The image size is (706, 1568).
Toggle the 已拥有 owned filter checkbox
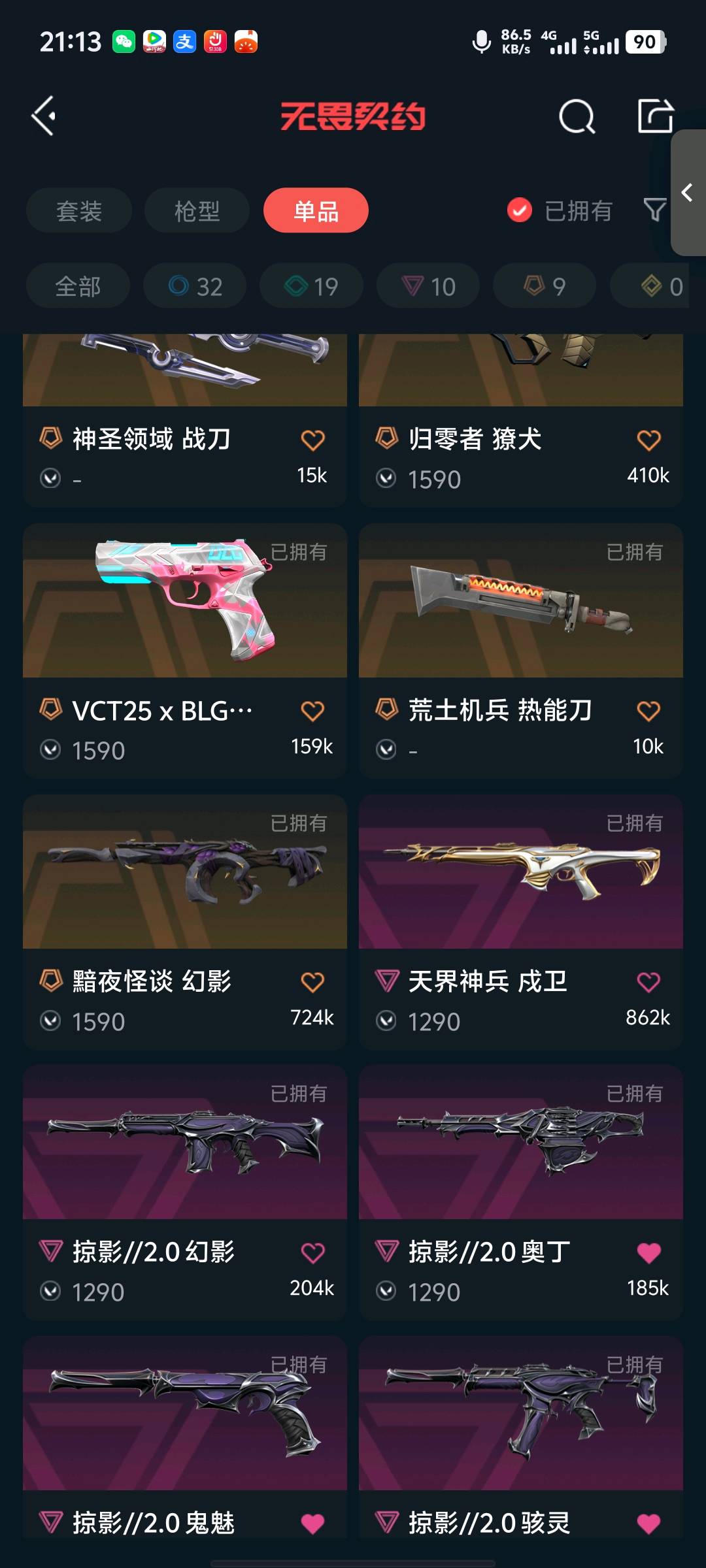(520, 210)
